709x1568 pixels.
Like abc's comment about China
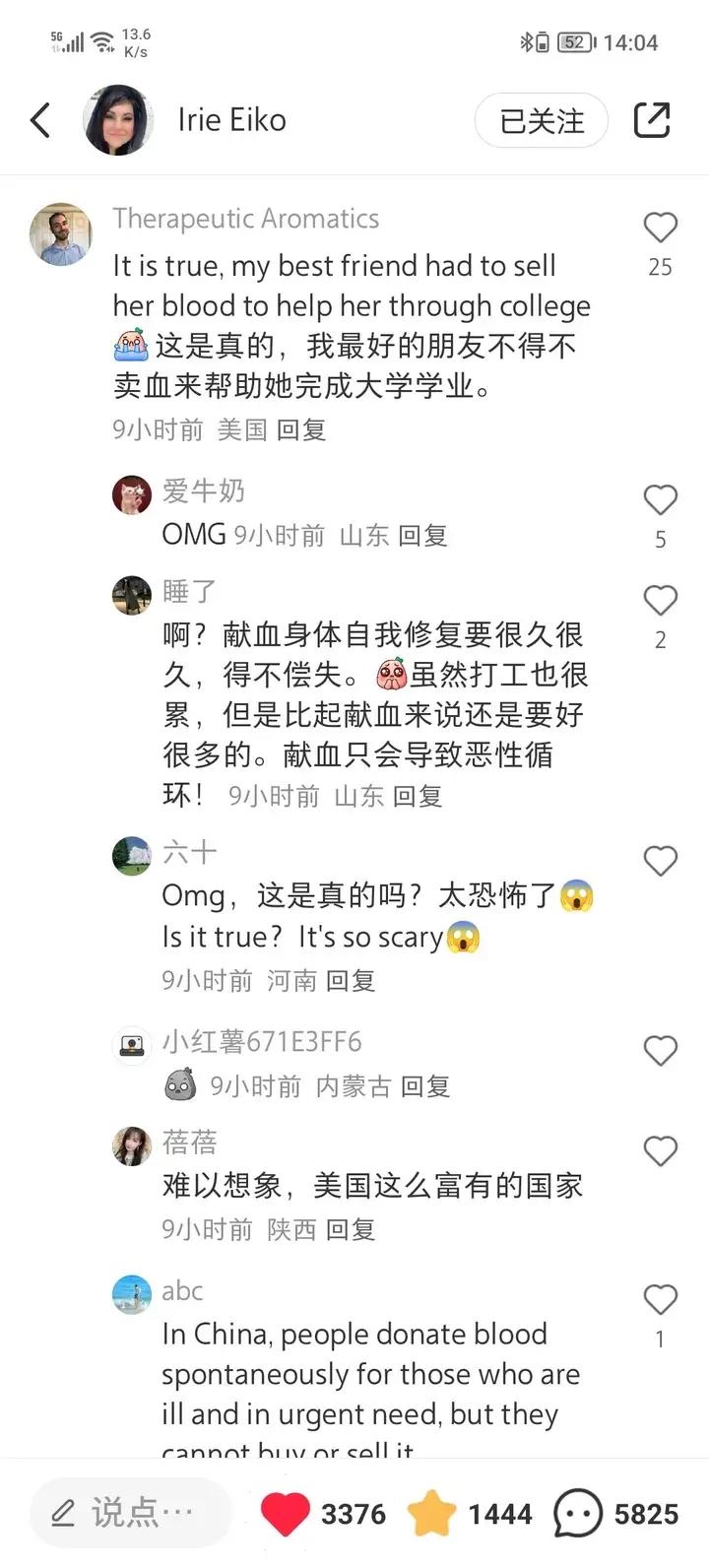coord(660,1300)
